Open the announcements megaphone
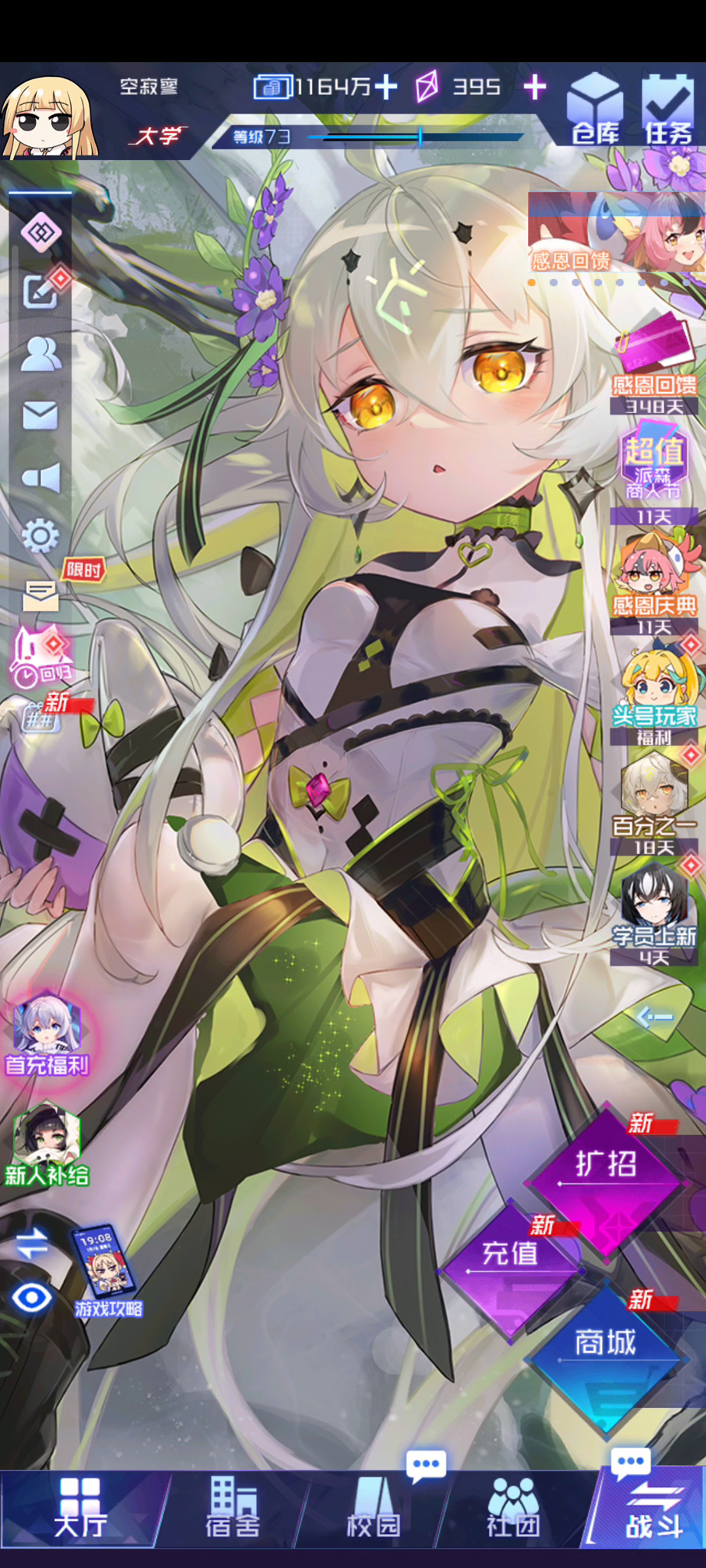This screenshot has height=1568, width=706. pos(41,477)
